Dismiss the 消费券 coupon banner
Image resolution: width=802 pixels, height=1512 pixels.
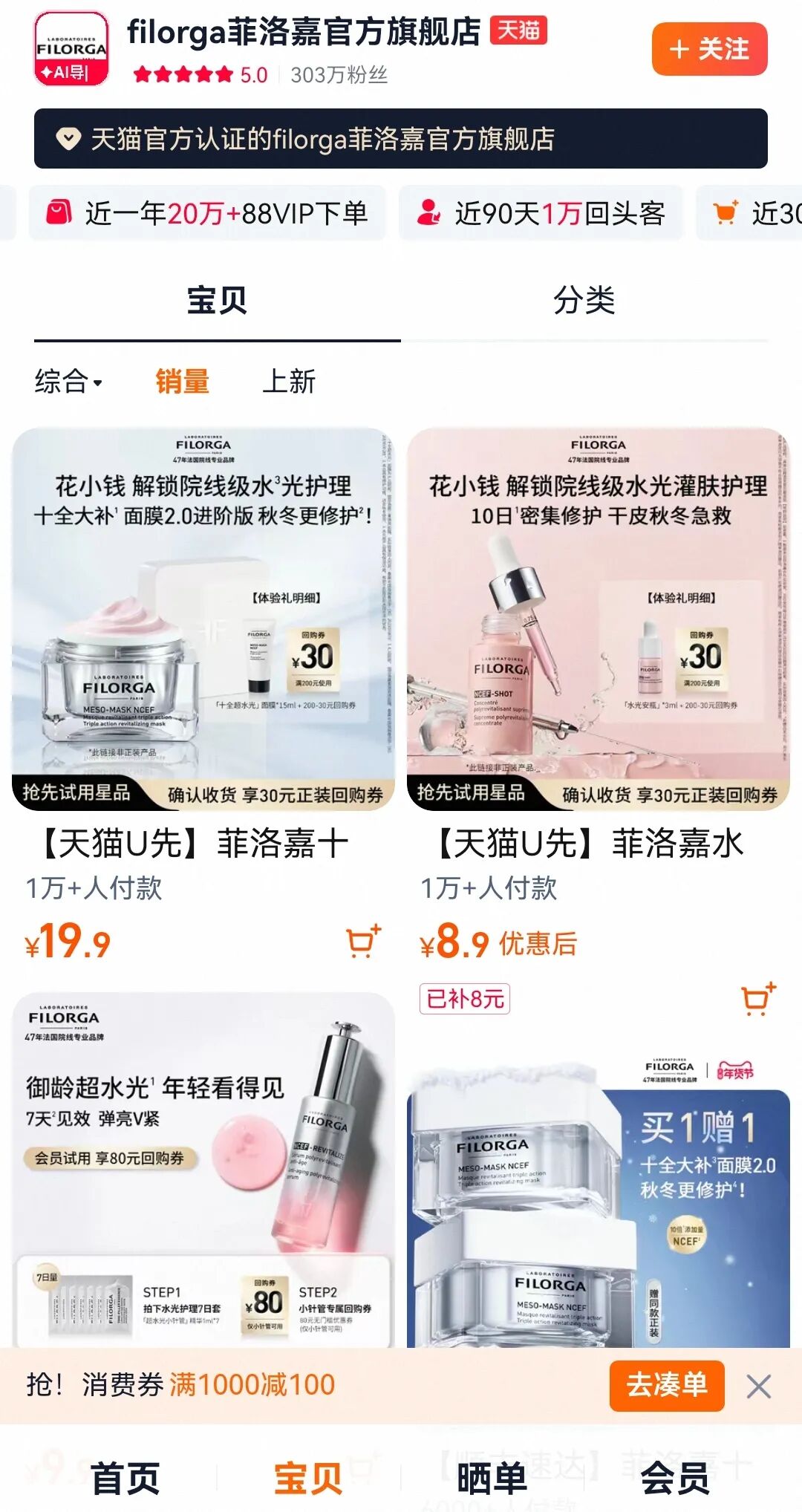coord(759,1386)
